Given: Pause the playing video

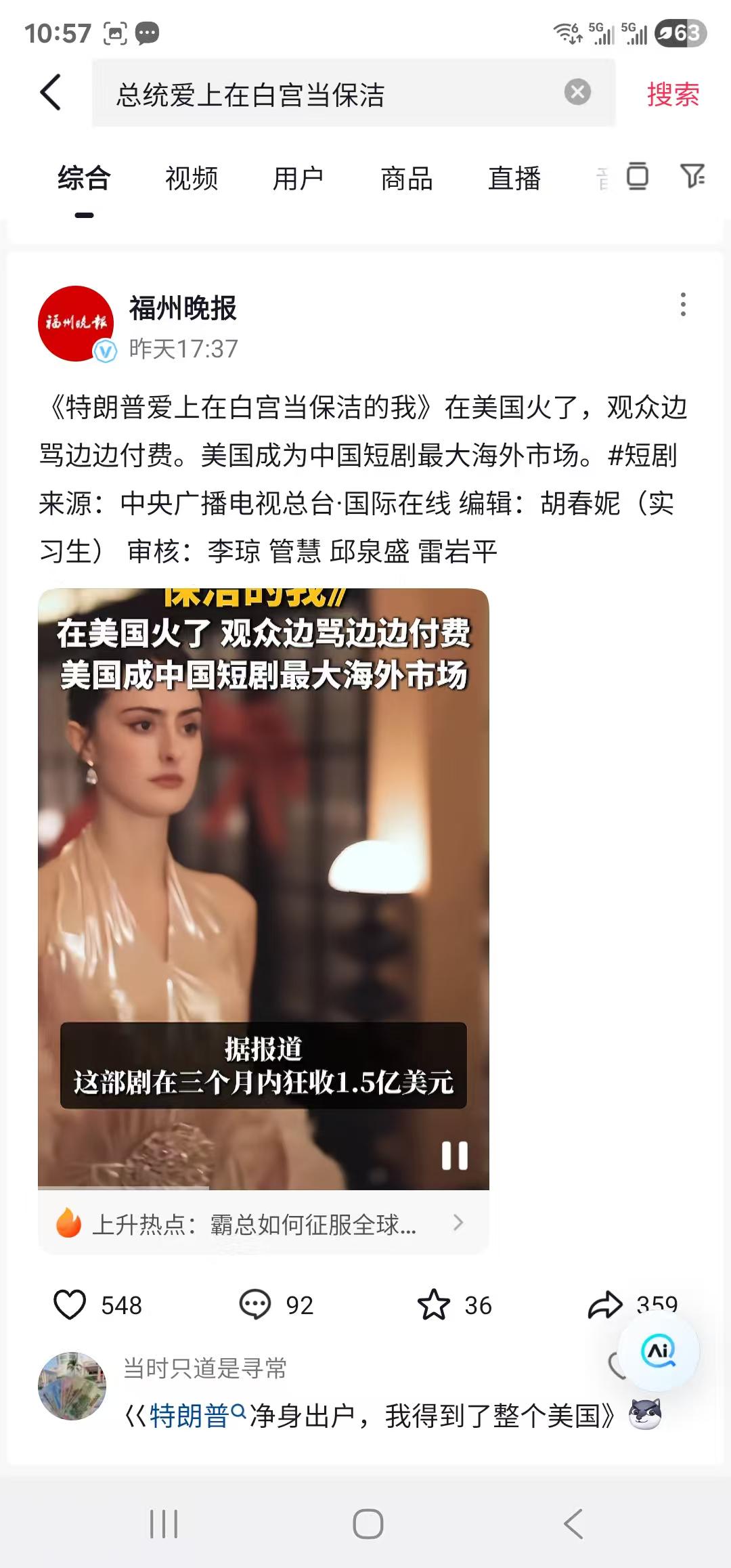Looking at the screenshot, I should click(454, 1155).
